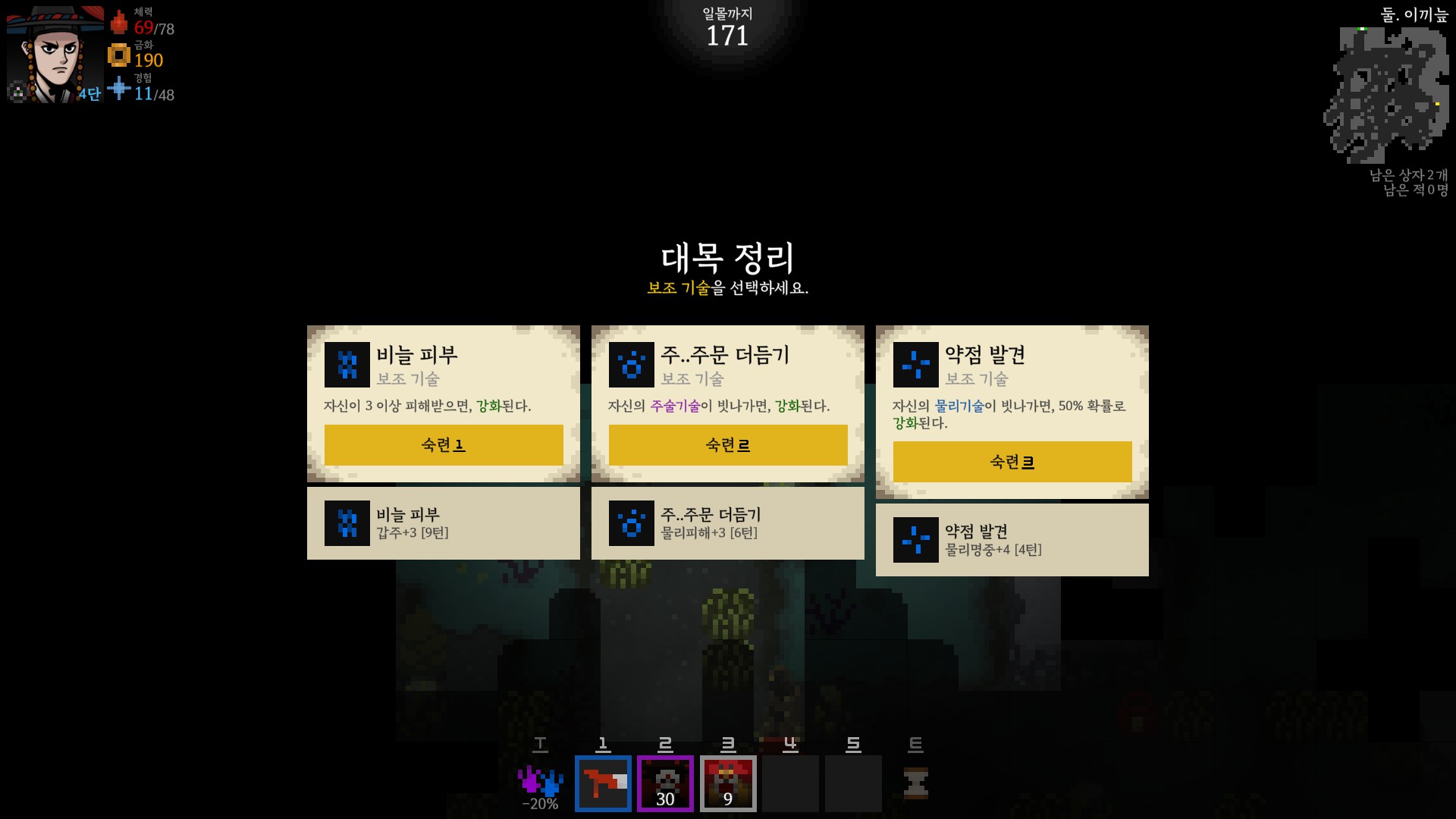This screenshot has height=819, width=1456.
Task: Choose 숙련 3 for 약점 발견
Action: tap(1012, 462)
